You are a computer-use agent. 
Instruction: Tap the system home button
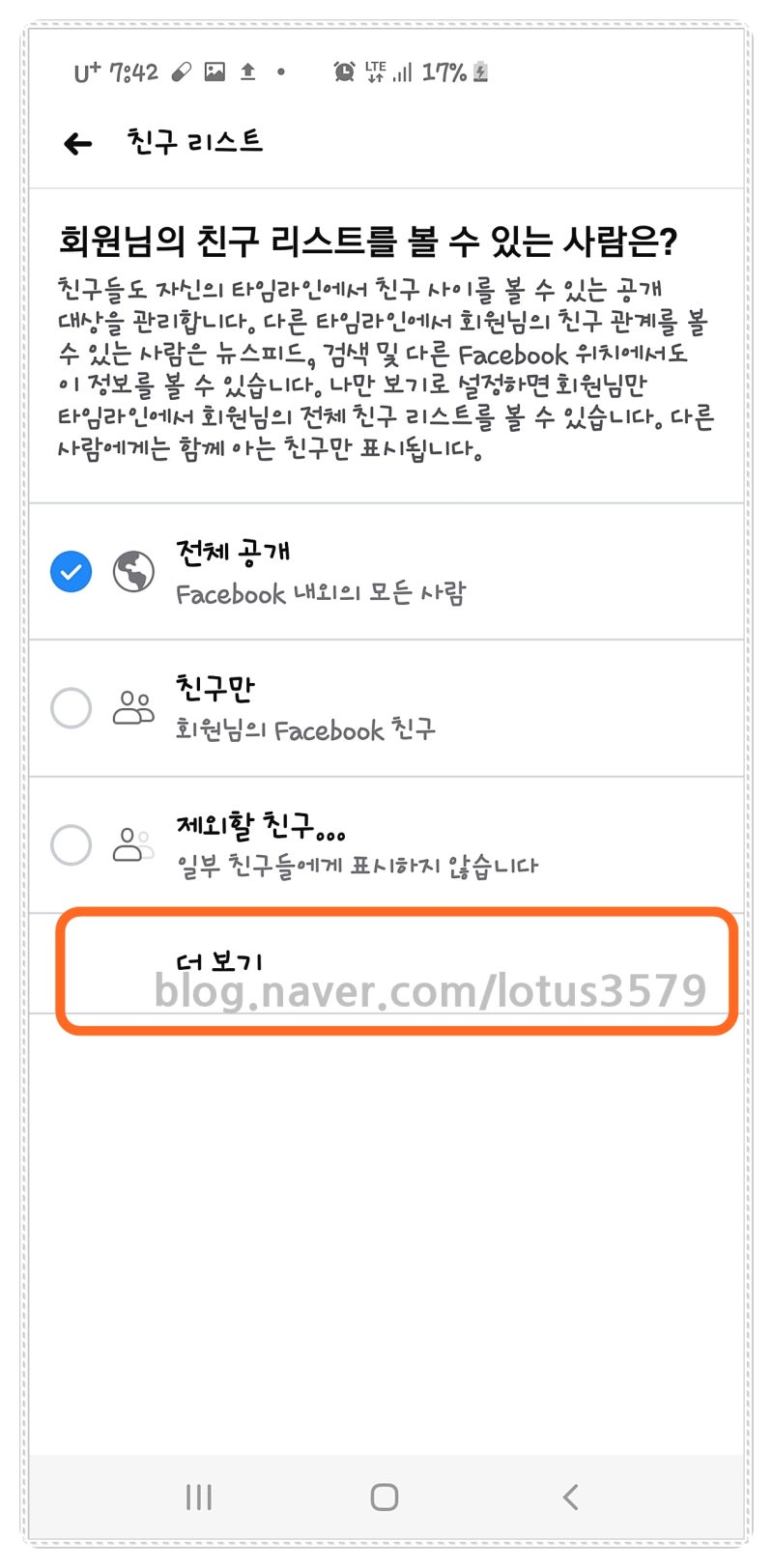pyautogui.click(x=385, y=1497)
